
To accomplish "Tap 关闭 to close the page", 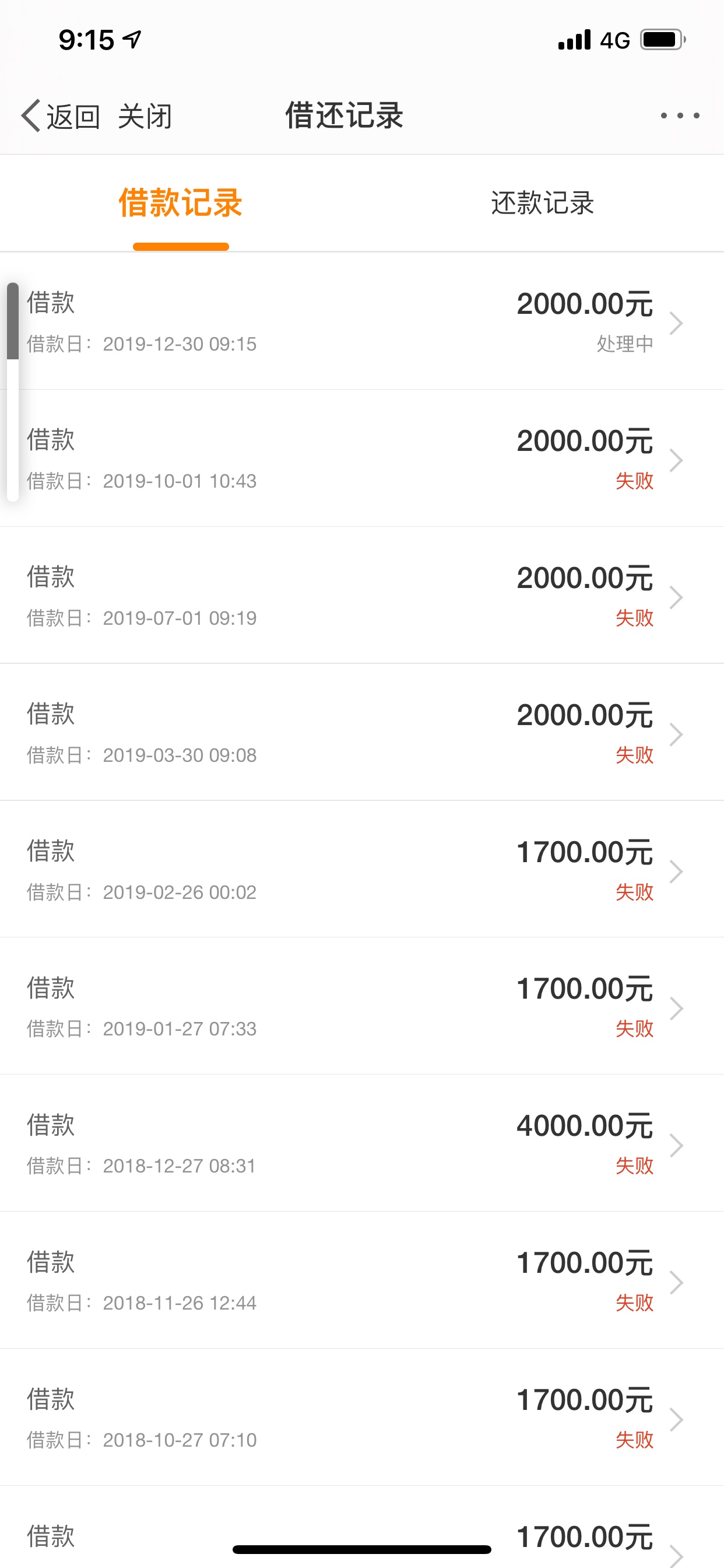I will click(145, 116).
